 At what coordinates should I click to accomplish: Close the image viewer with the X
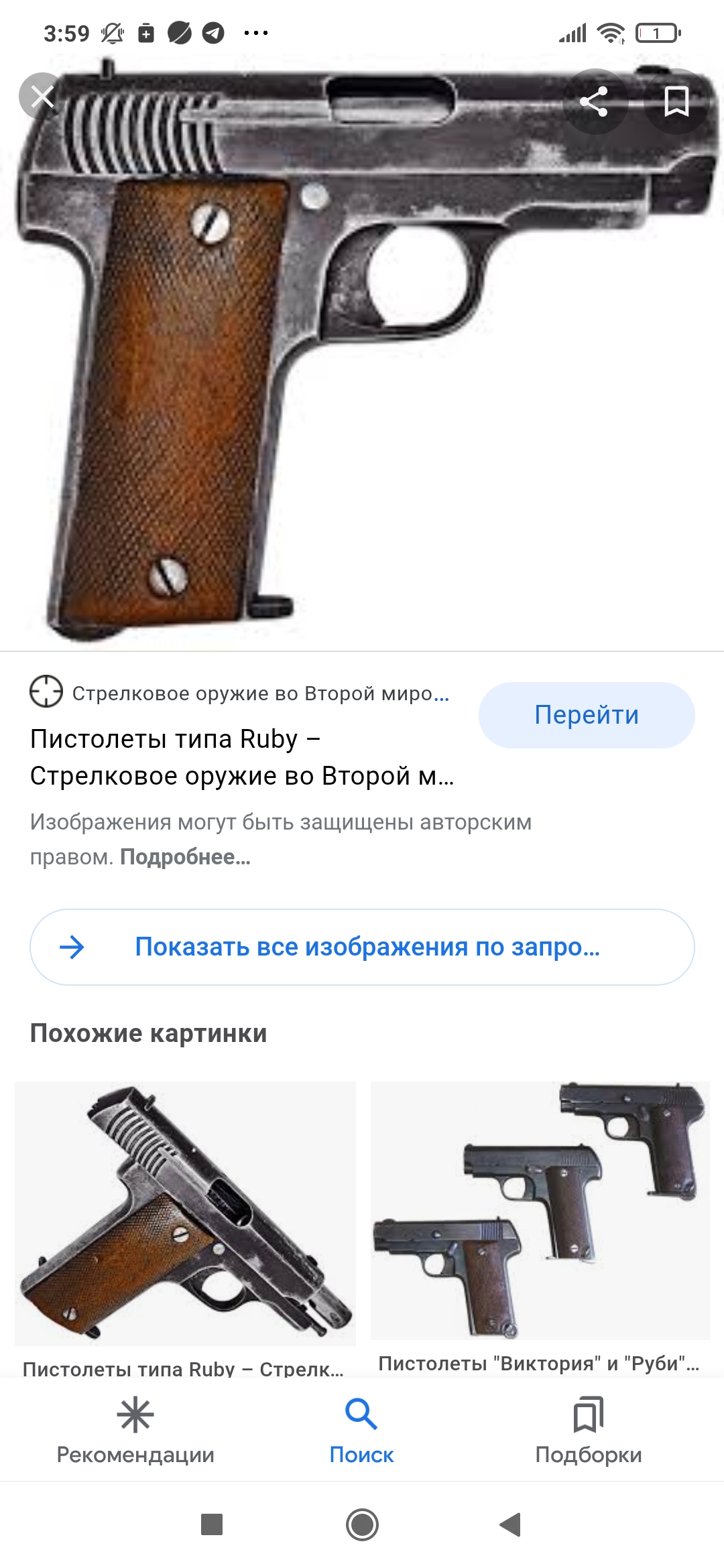pos(42,96)
